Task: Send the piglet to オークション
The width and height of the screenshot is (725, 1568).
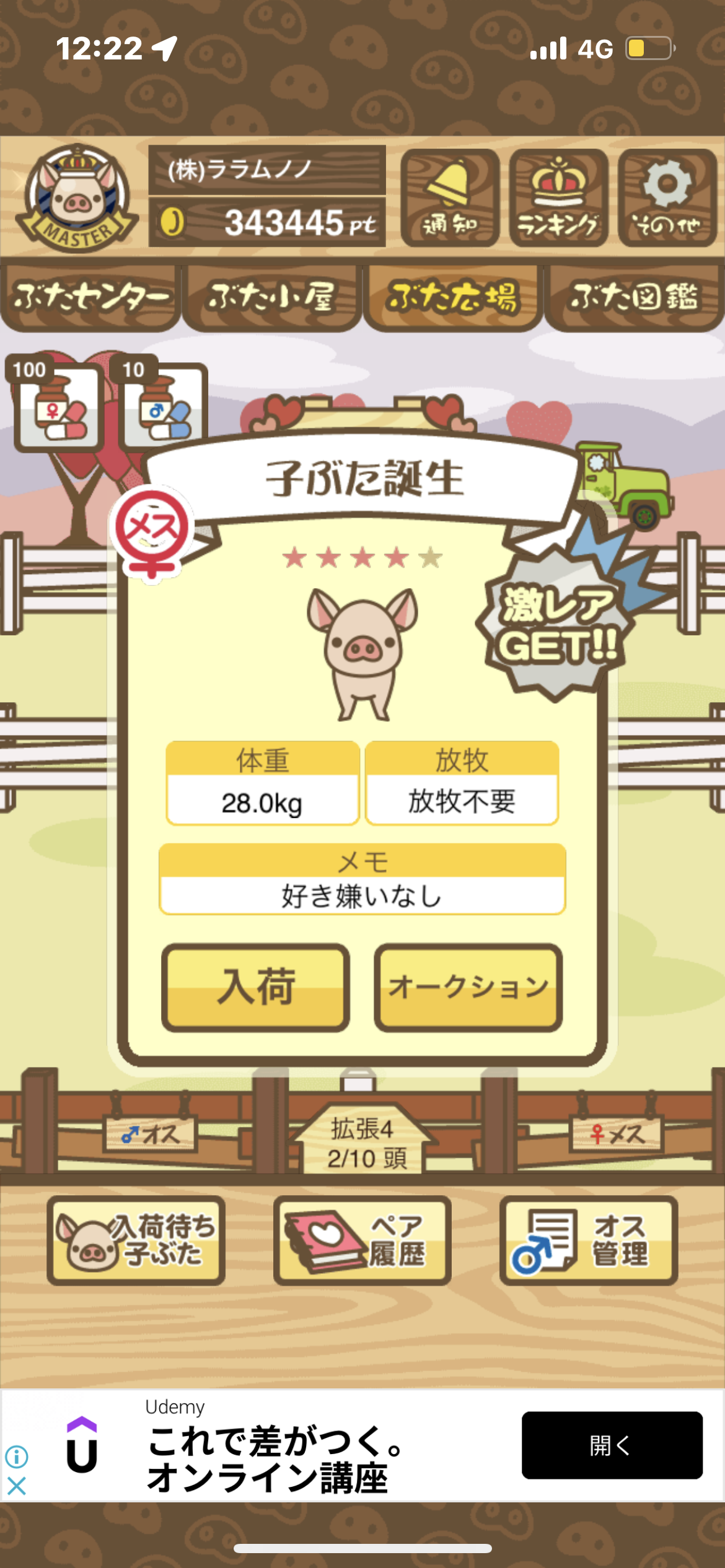Action: [468, 987]
